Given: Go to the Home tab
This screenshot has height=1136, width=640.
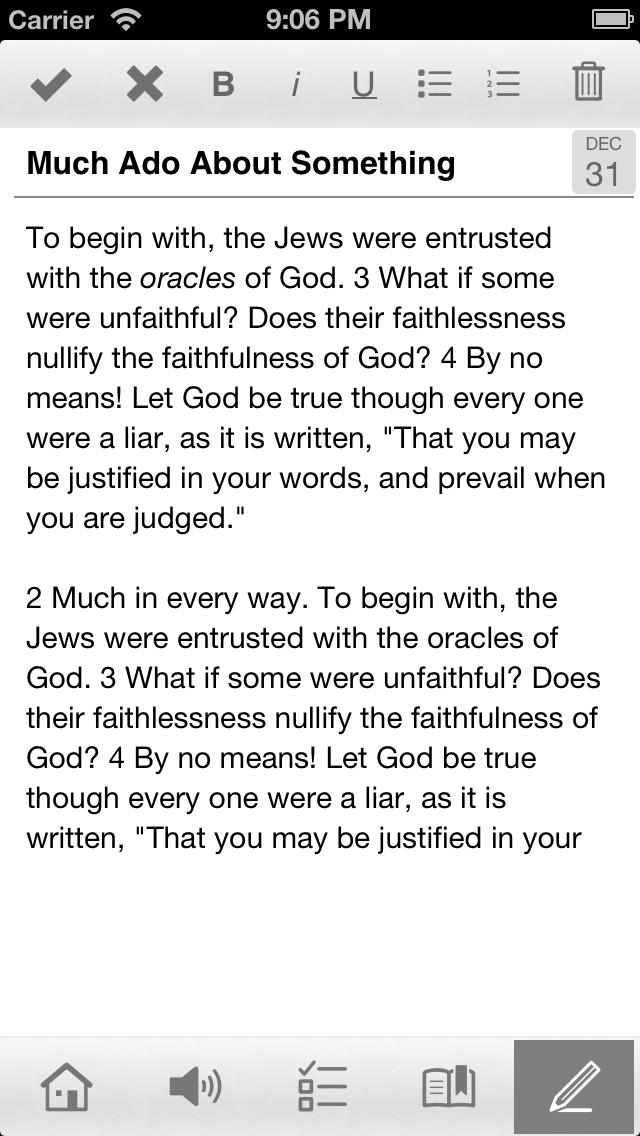Looking at the screenshot, I should point(67,1087).
